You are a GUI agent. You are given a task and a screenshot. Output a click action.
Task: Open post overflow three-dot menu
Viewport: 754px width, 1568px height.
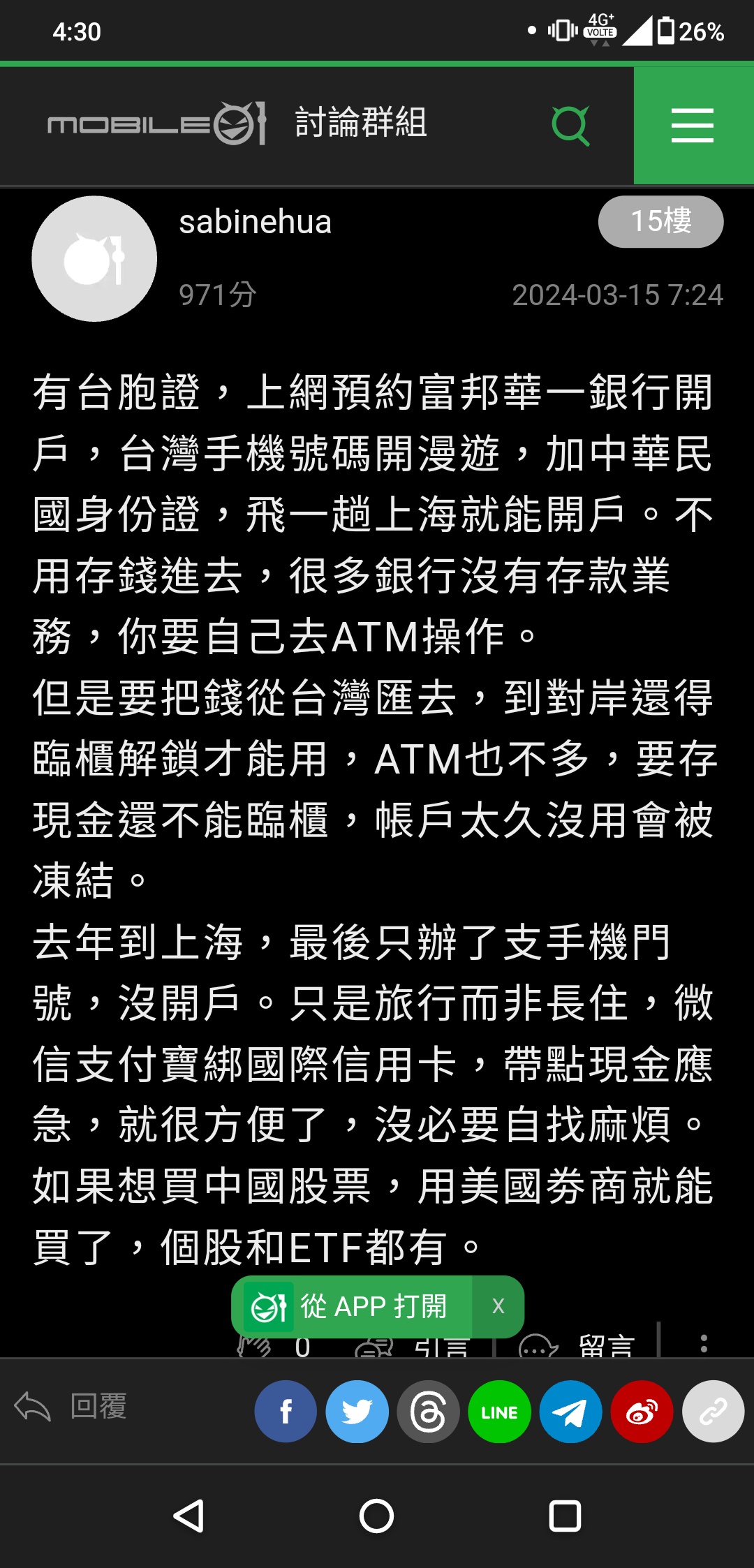tap(704, 1344)
